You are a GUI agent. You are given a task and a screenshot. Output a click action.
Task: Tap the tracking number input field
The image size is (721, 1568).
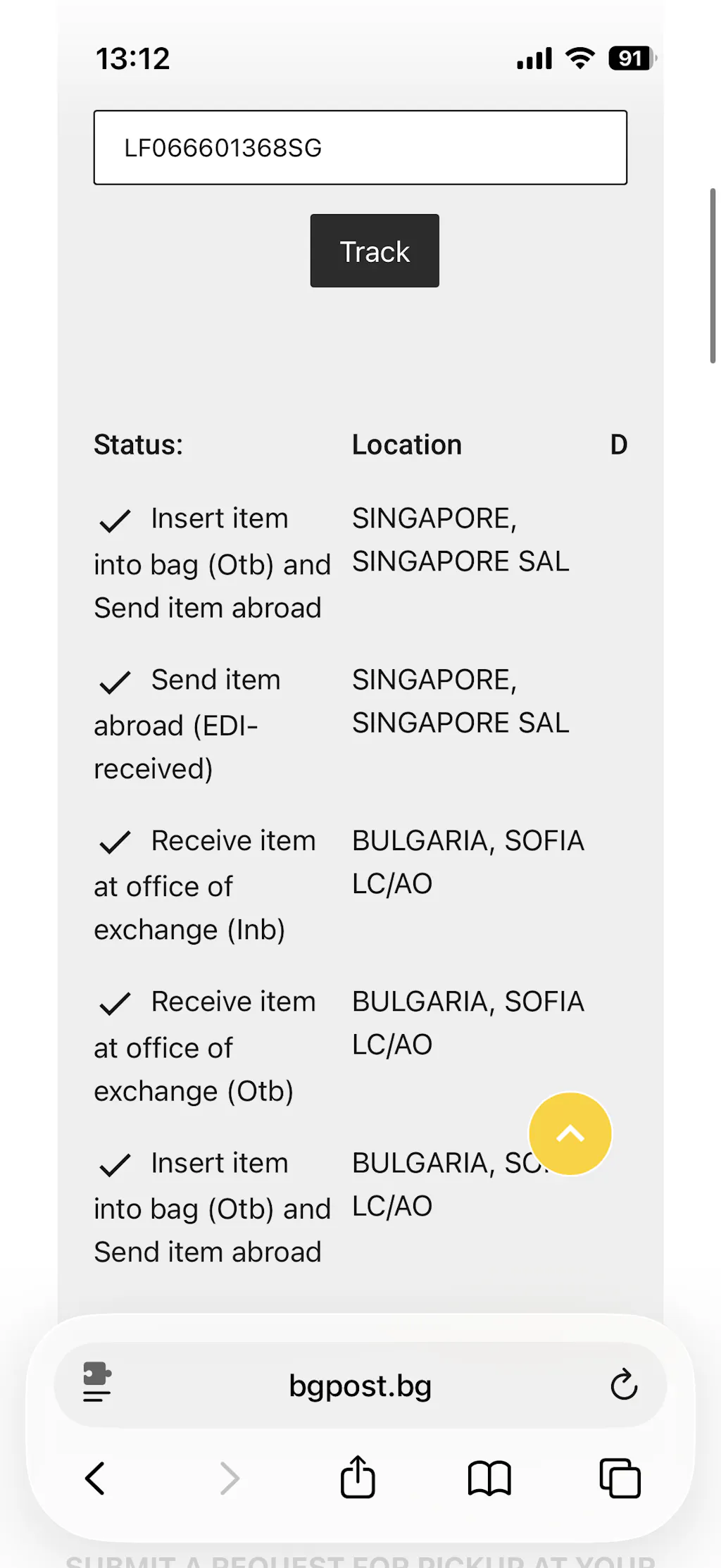360,148
